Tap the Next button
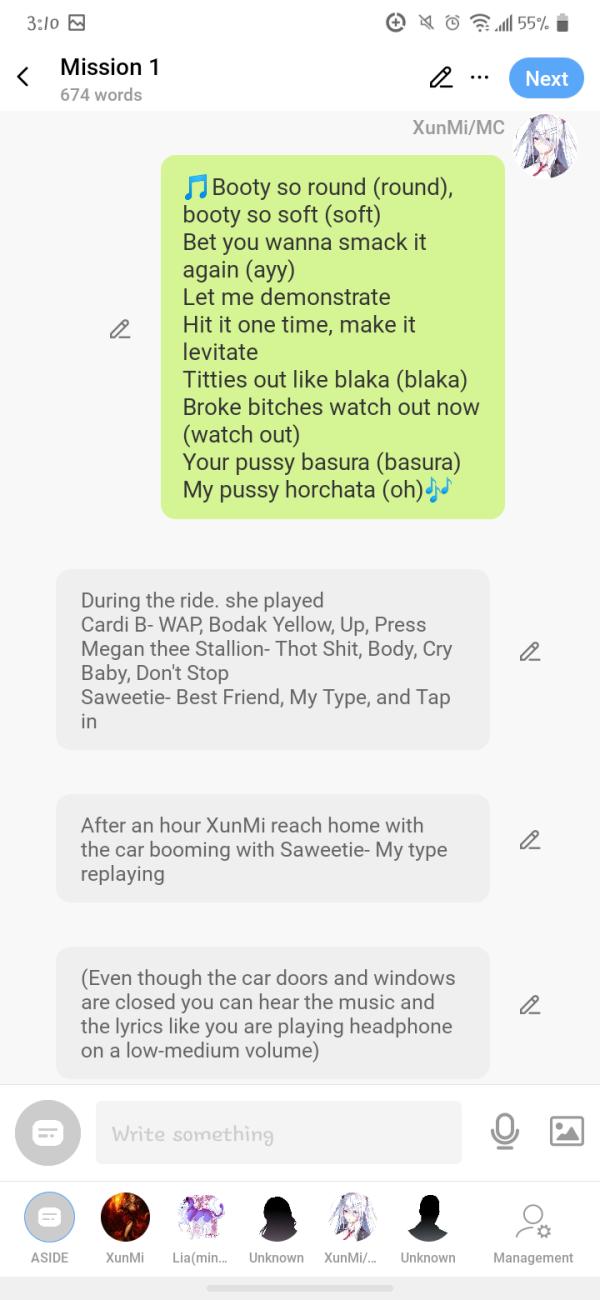 546,78
